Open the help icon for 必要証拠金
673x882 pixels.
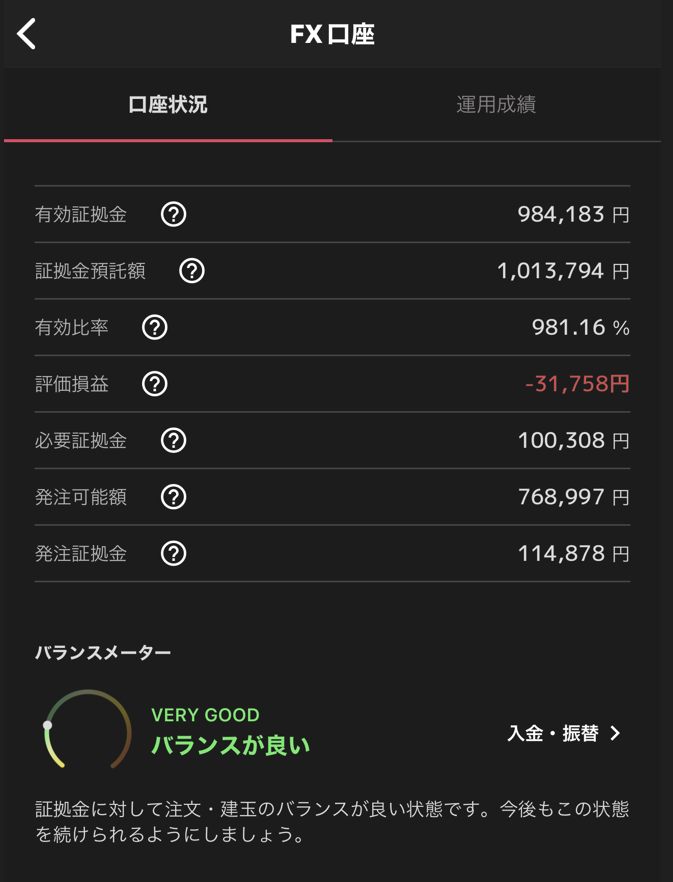(173, 440)
